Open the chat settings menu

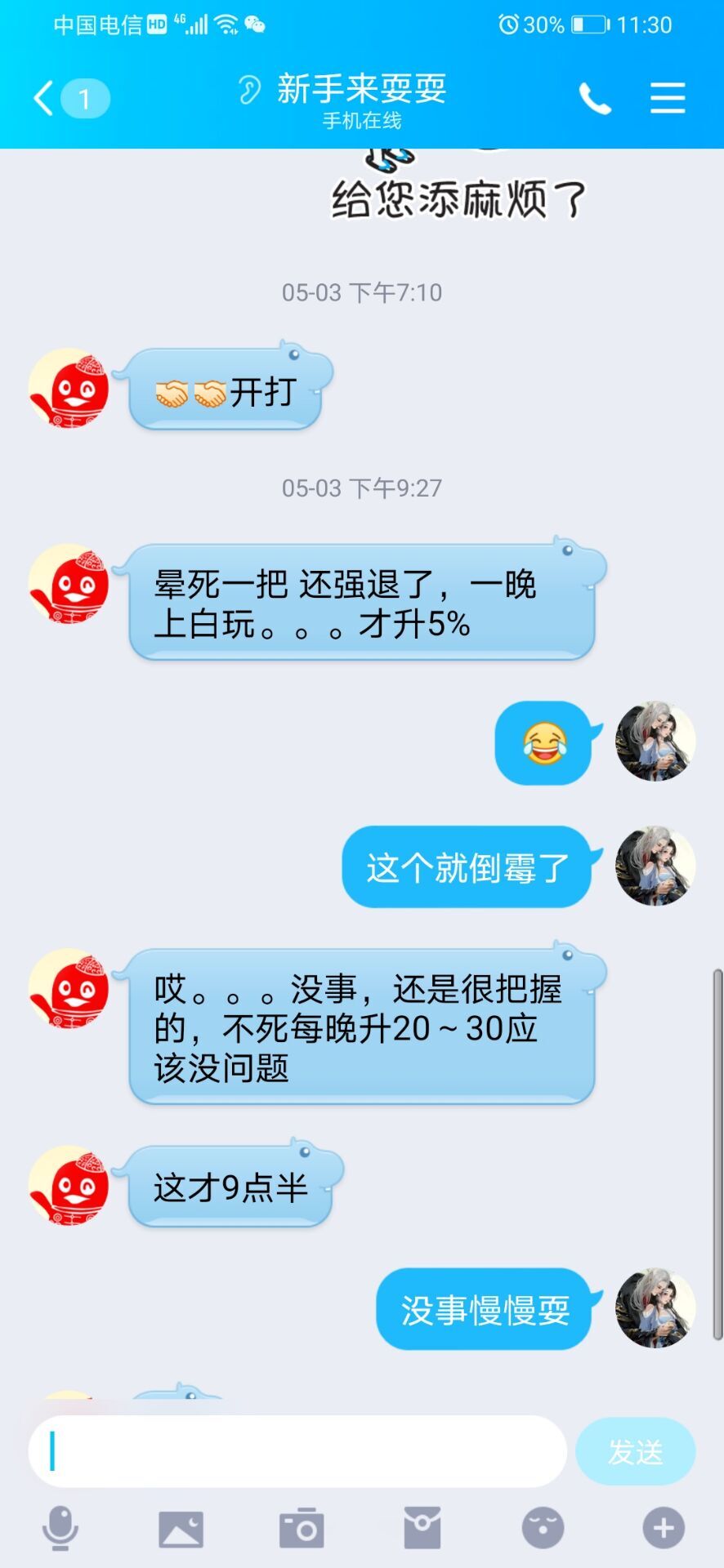tap(667, 99)
